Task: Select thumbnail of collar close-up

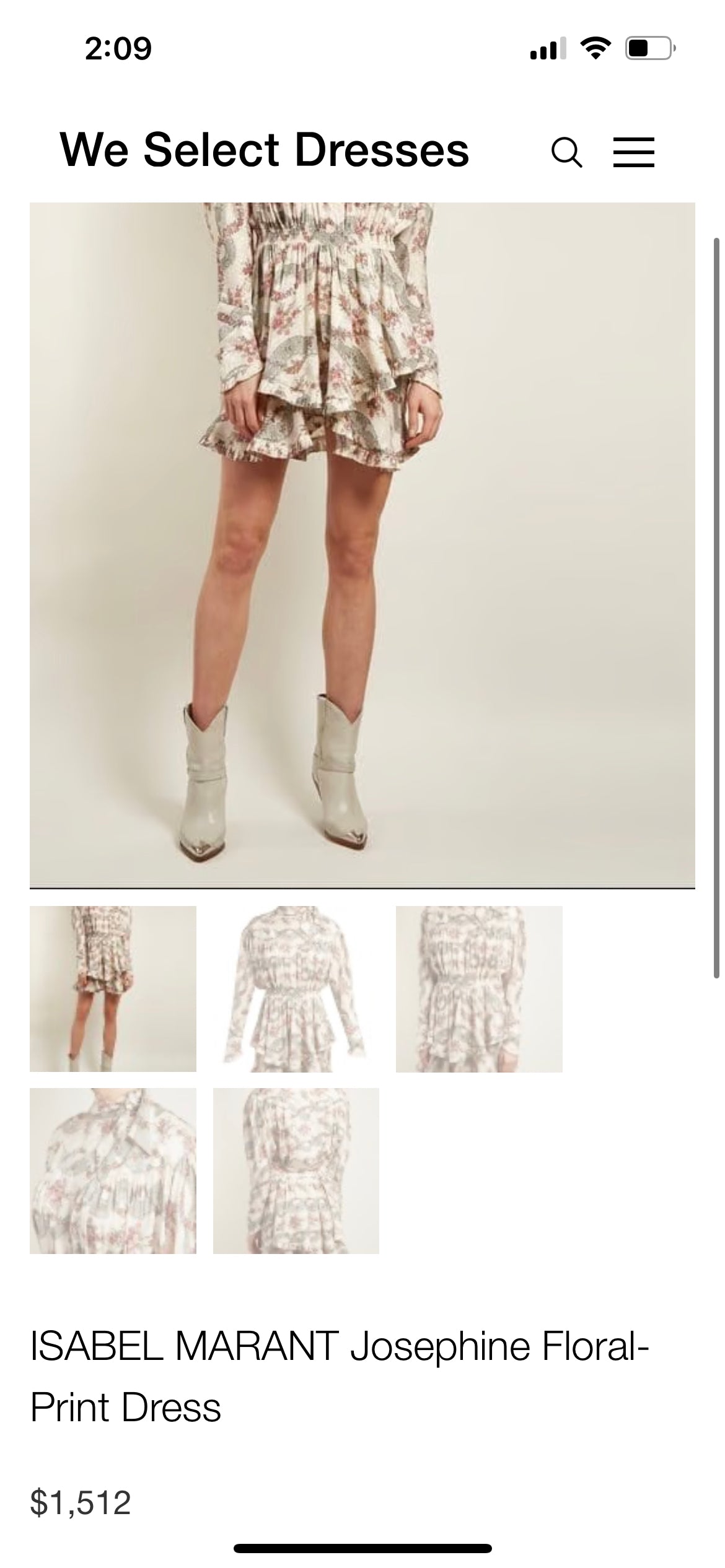Action: pyautogui.click(x=113, y=1171)
